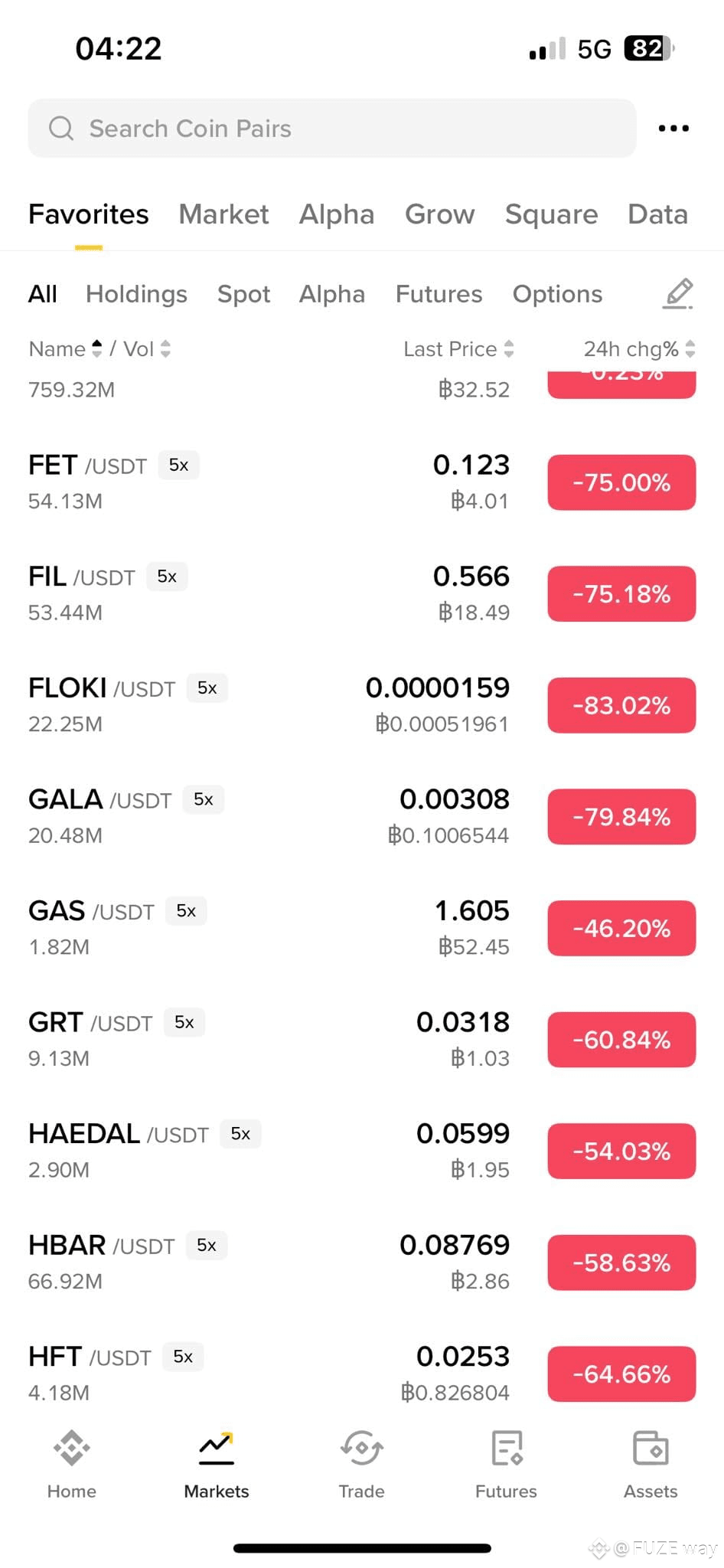
Task: Open the FIL/USDT pair
Action: pos(362,593)
